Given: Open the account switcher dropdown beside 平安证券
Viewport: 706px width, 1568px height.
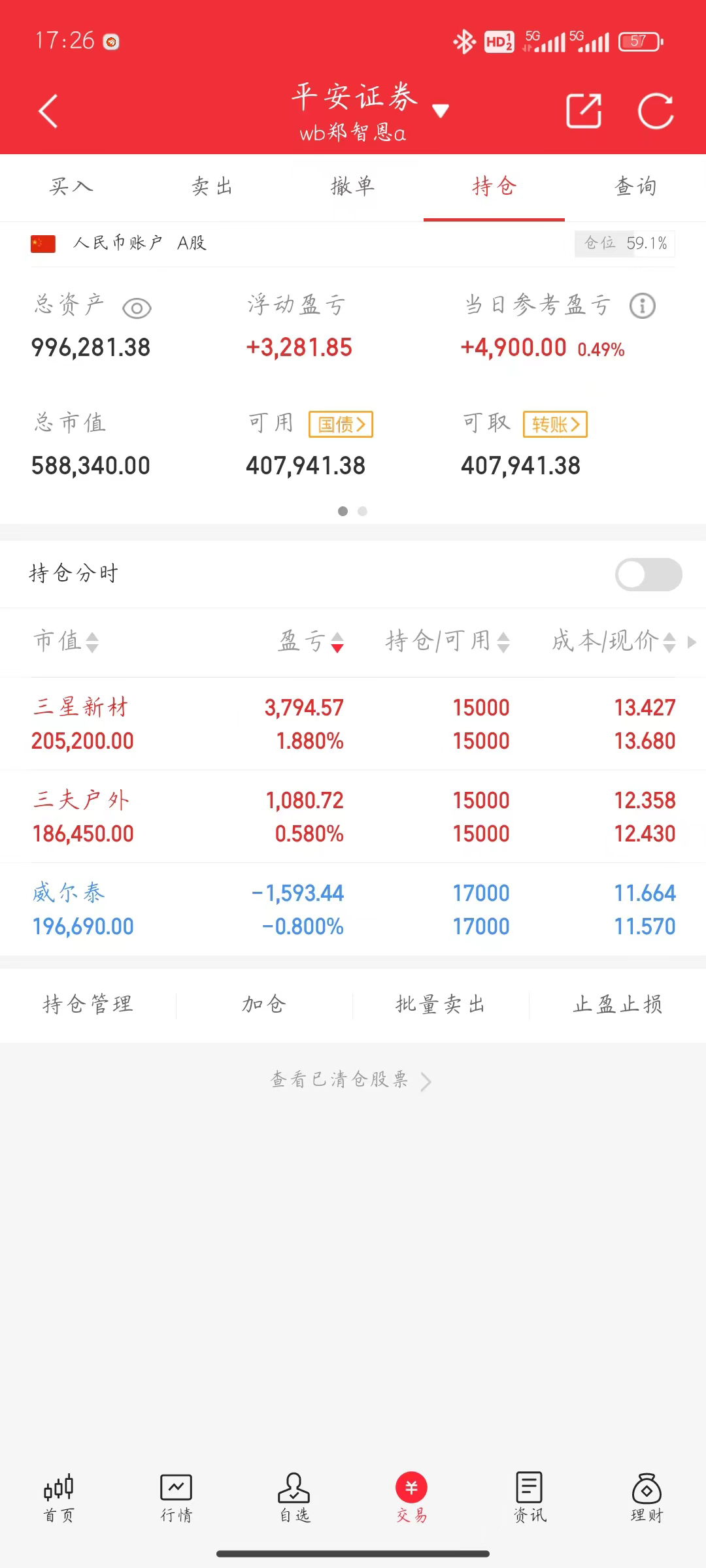Looking at the screenshot, I should pyautogui.click(x=442, y=111).
